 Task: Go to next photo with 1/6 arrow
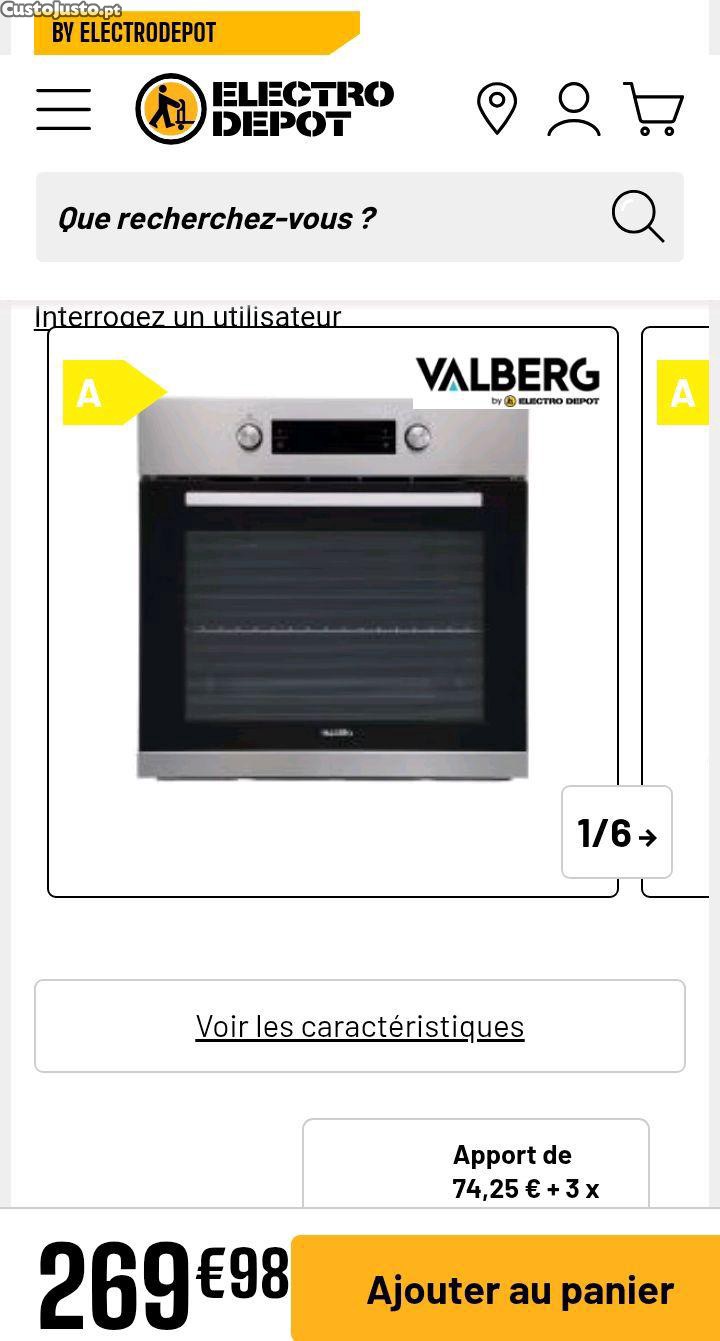pos(617,832)
